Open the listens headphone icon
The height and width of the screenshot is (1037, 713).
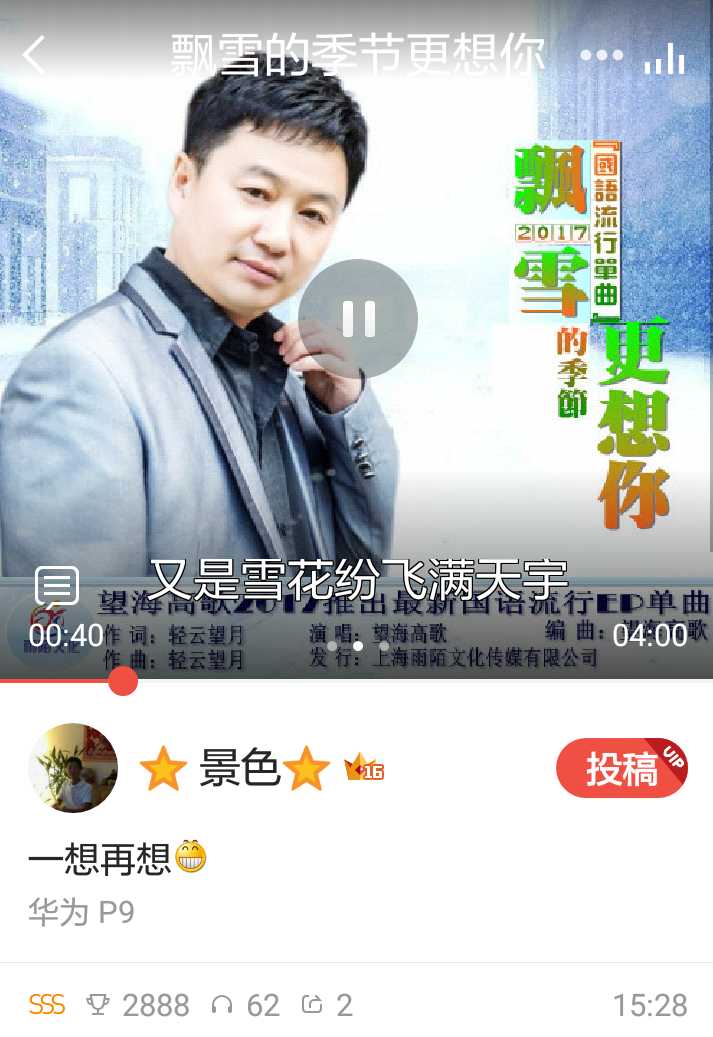pyautogui.click(x=222, y=1005)
